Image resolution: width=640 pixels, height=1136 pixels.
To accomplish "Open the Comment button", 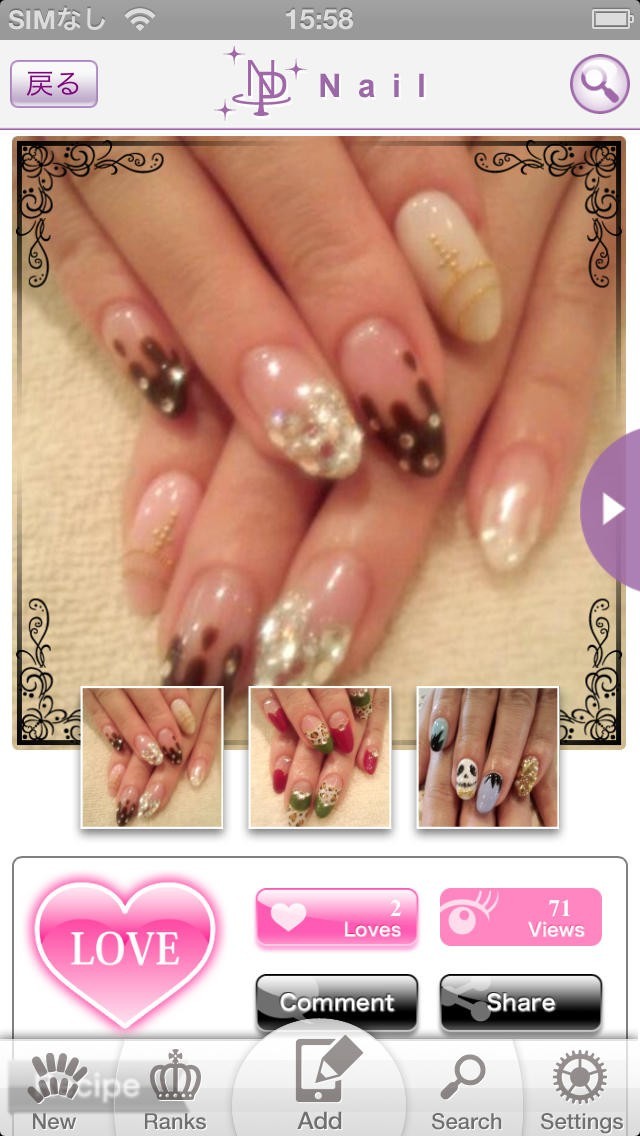I will 336,1003.
